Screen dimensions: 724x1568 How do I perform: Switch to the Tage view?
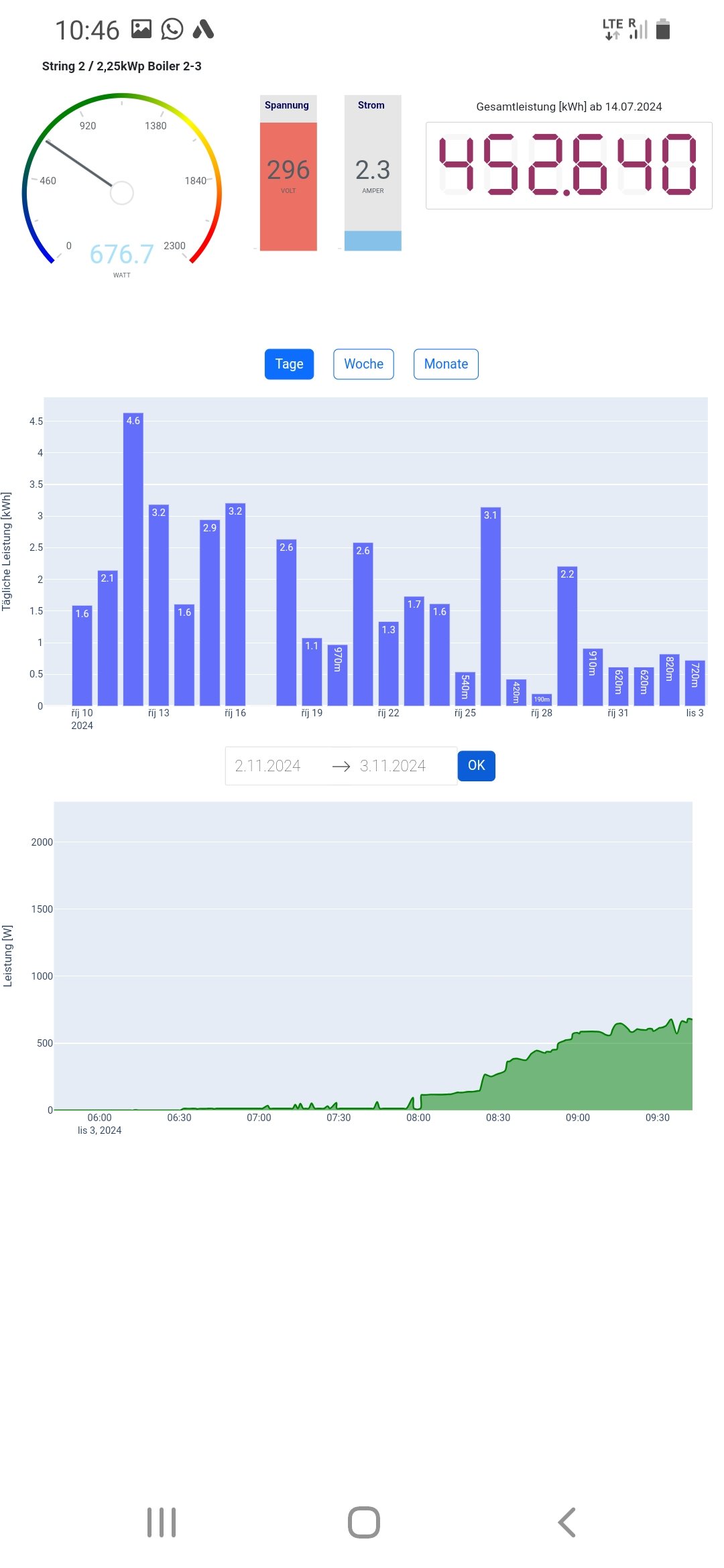point(289,364)
